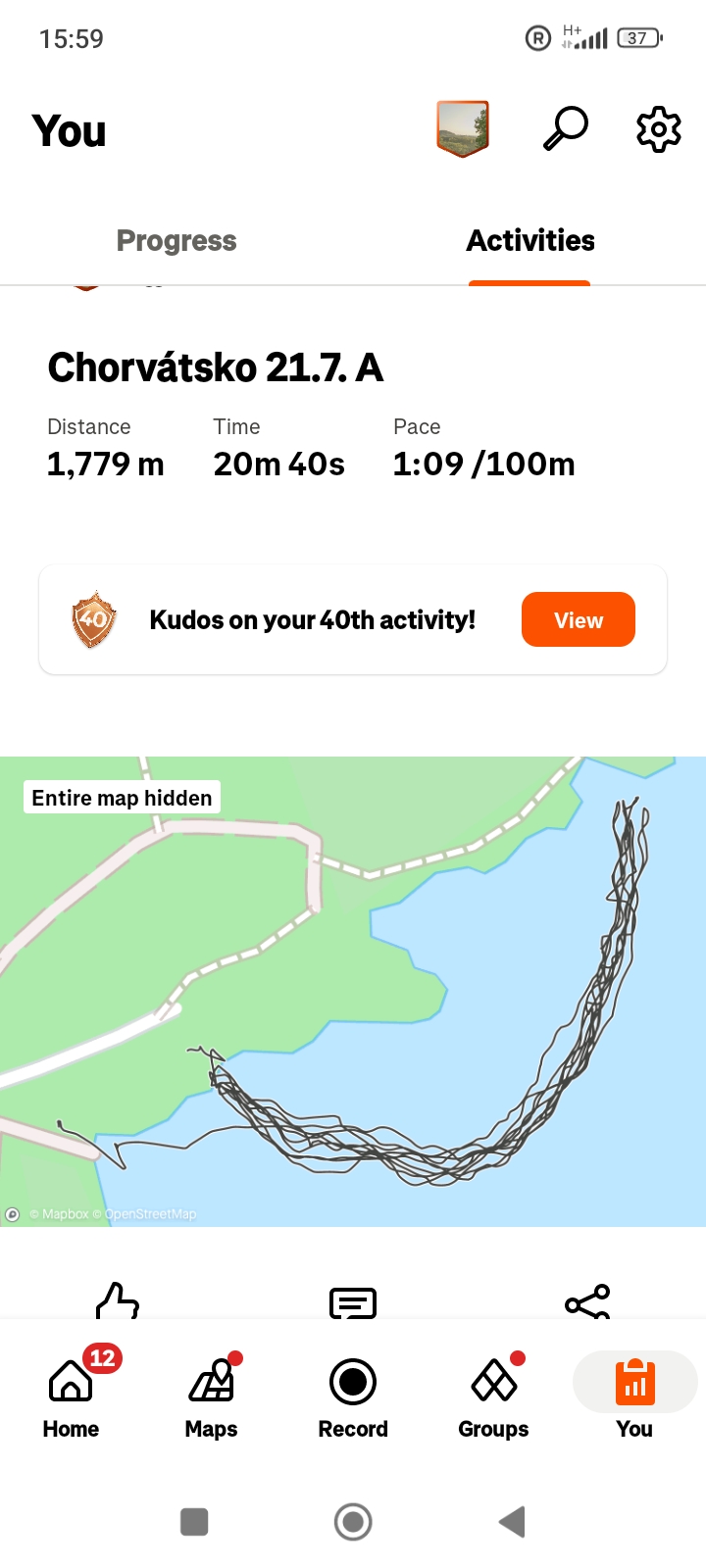Go back using the system back button
The width and height of the screenshot is (706, 1568).
pyautogui.click(x=512, y=1522)
